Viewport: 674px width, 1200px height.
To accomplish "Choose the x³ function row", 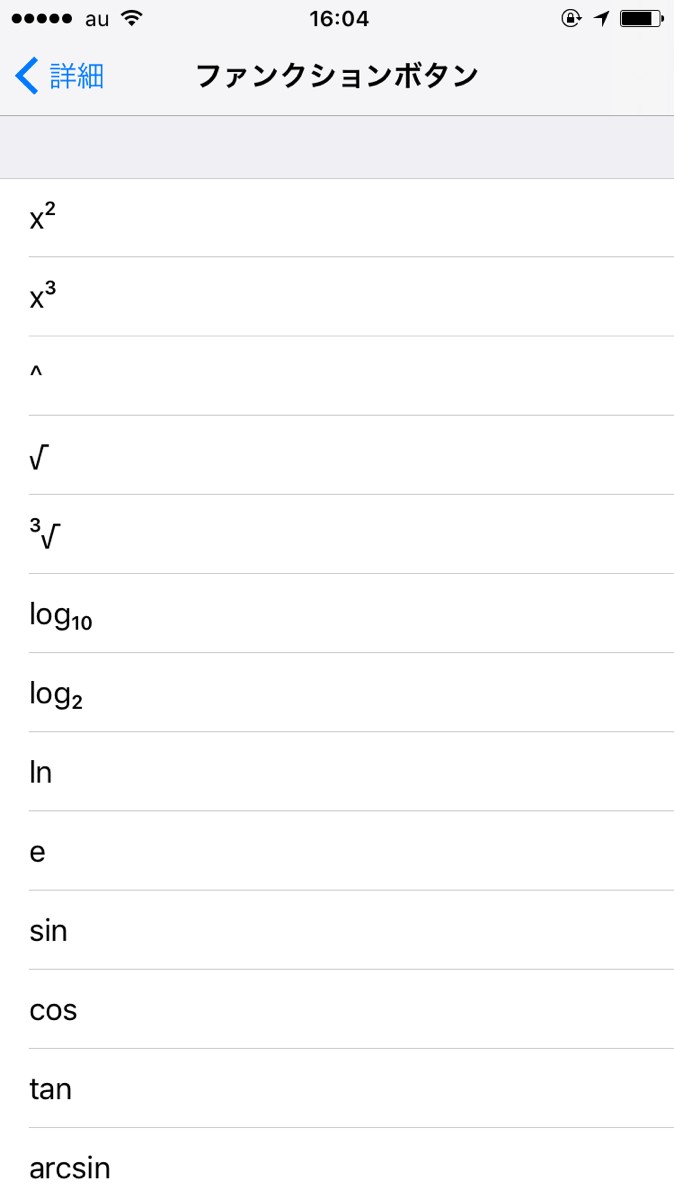I will click(337, 297).
